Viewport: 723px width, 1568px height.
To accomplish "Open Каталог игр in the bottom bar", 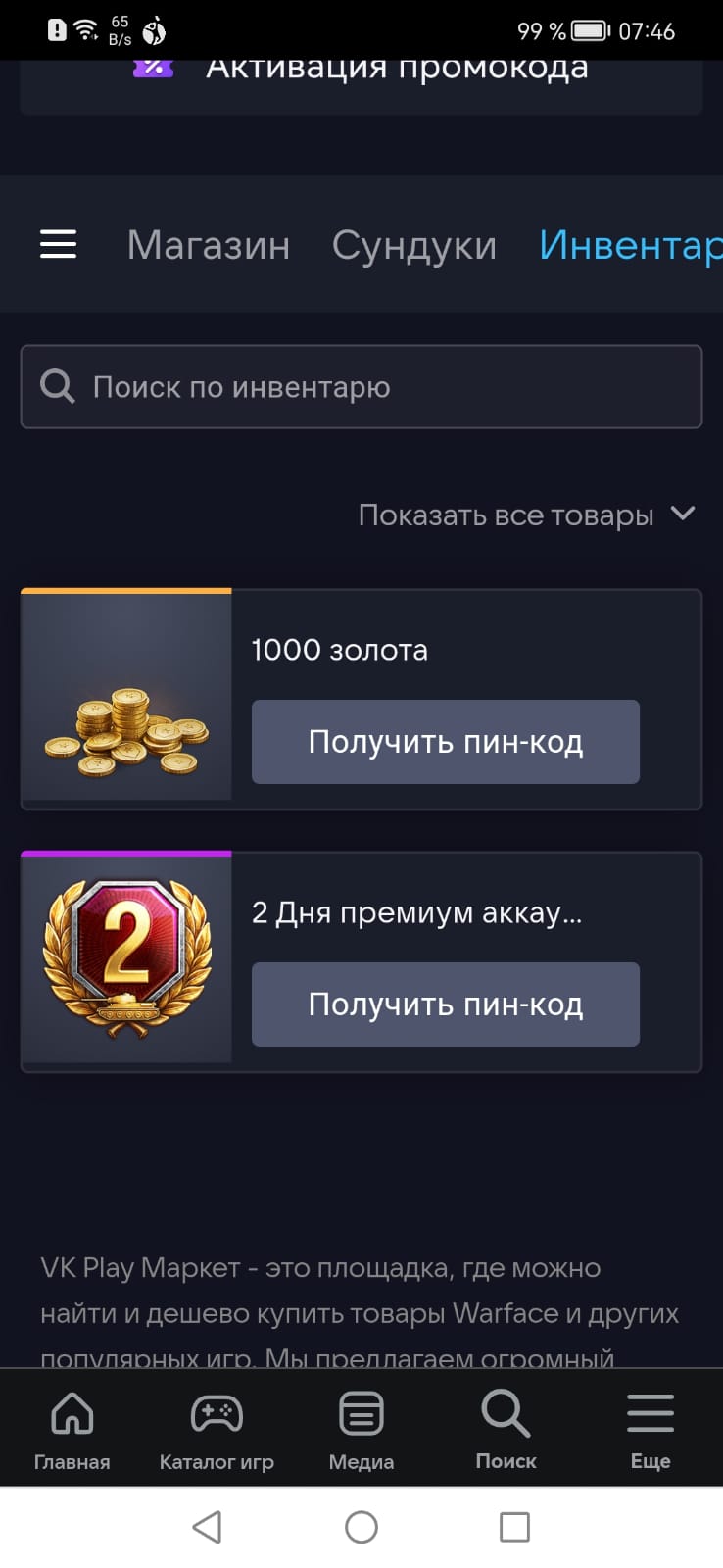I will [x=217, y=1431].
